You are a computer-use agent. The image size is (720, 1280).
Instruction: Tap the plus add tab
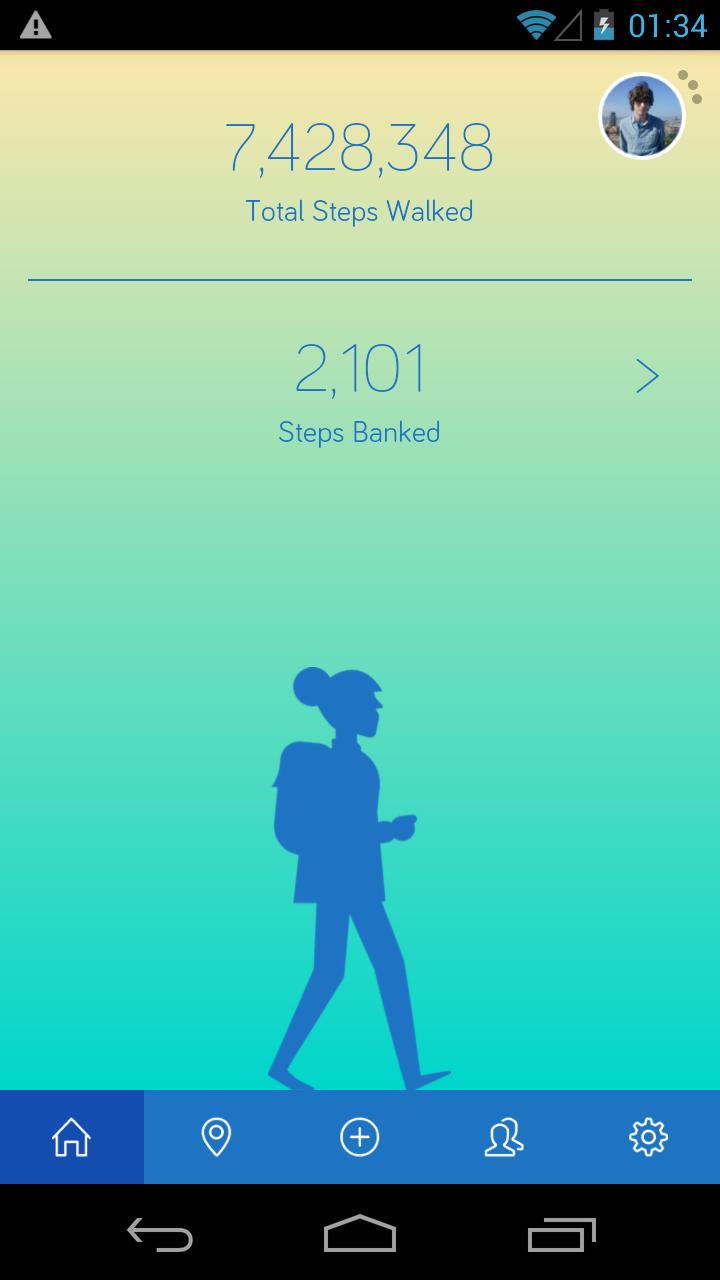[x=360, y=1137]
